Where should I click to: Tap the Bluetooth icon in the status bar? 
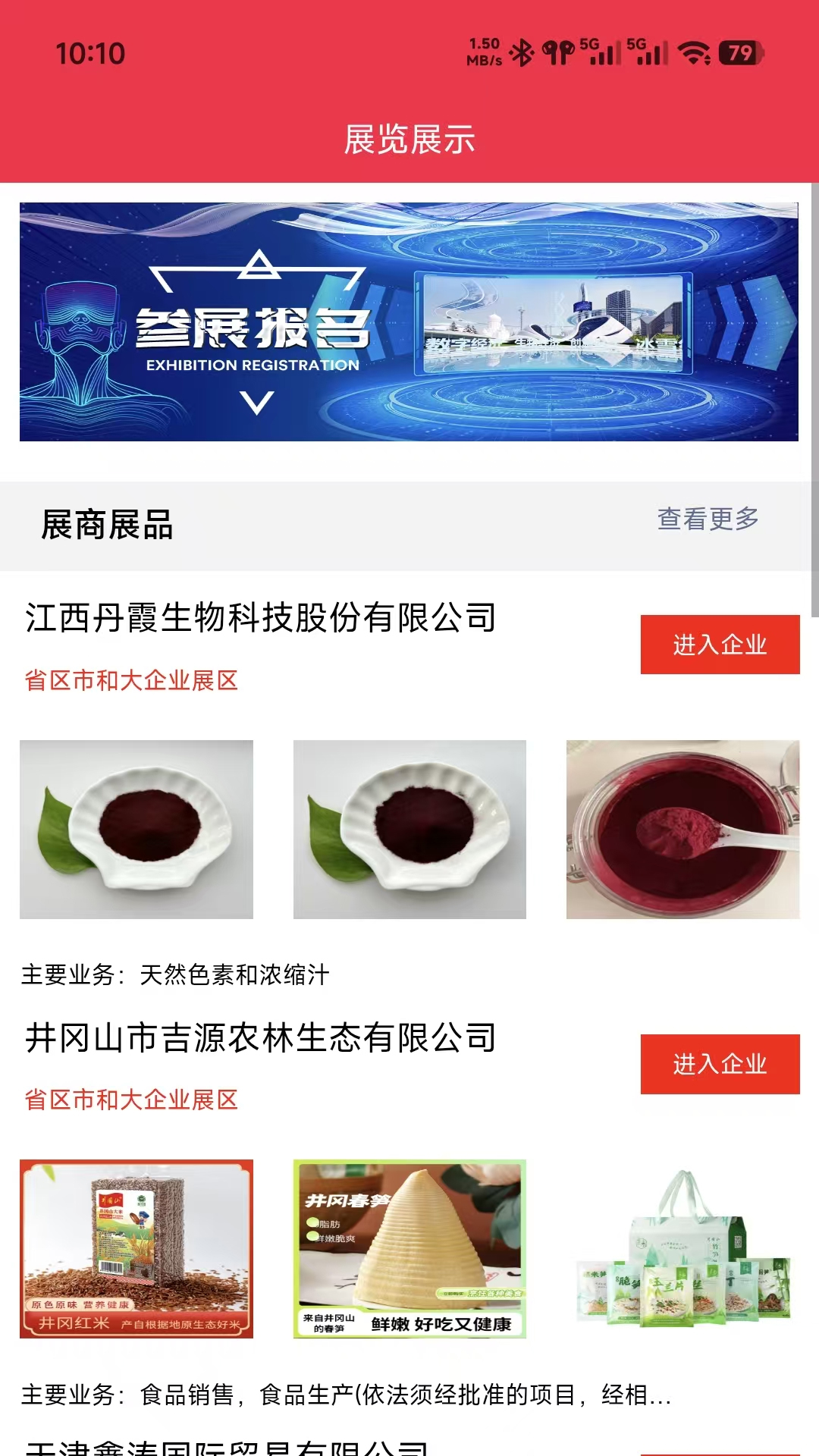pyautogui.click(x=522, y=50)
